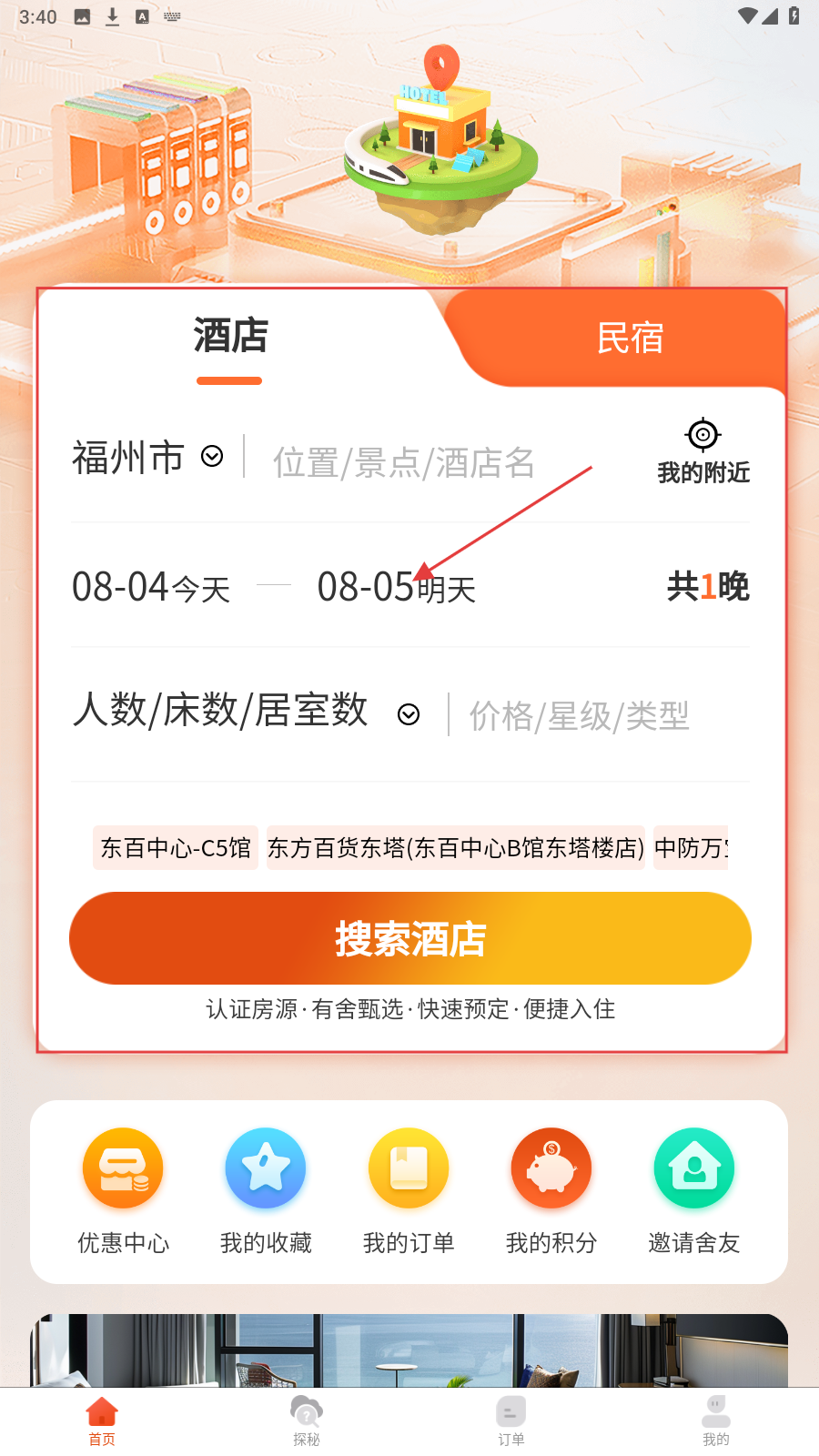Select the 东百中心-C5馆 chip

pyautogui.click(x=176, y=848)
